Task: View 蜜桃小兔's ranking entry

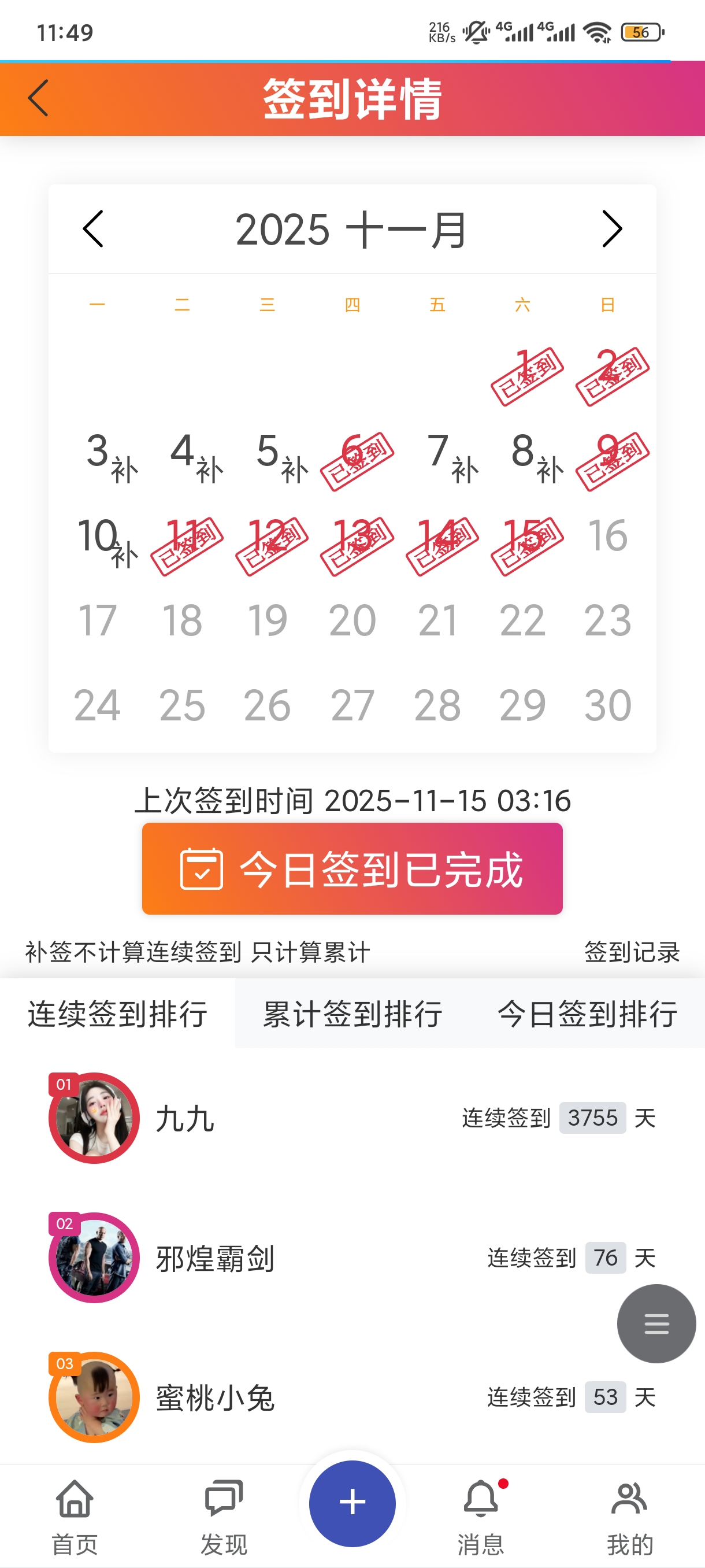Action: click(x=215, y=1397)
